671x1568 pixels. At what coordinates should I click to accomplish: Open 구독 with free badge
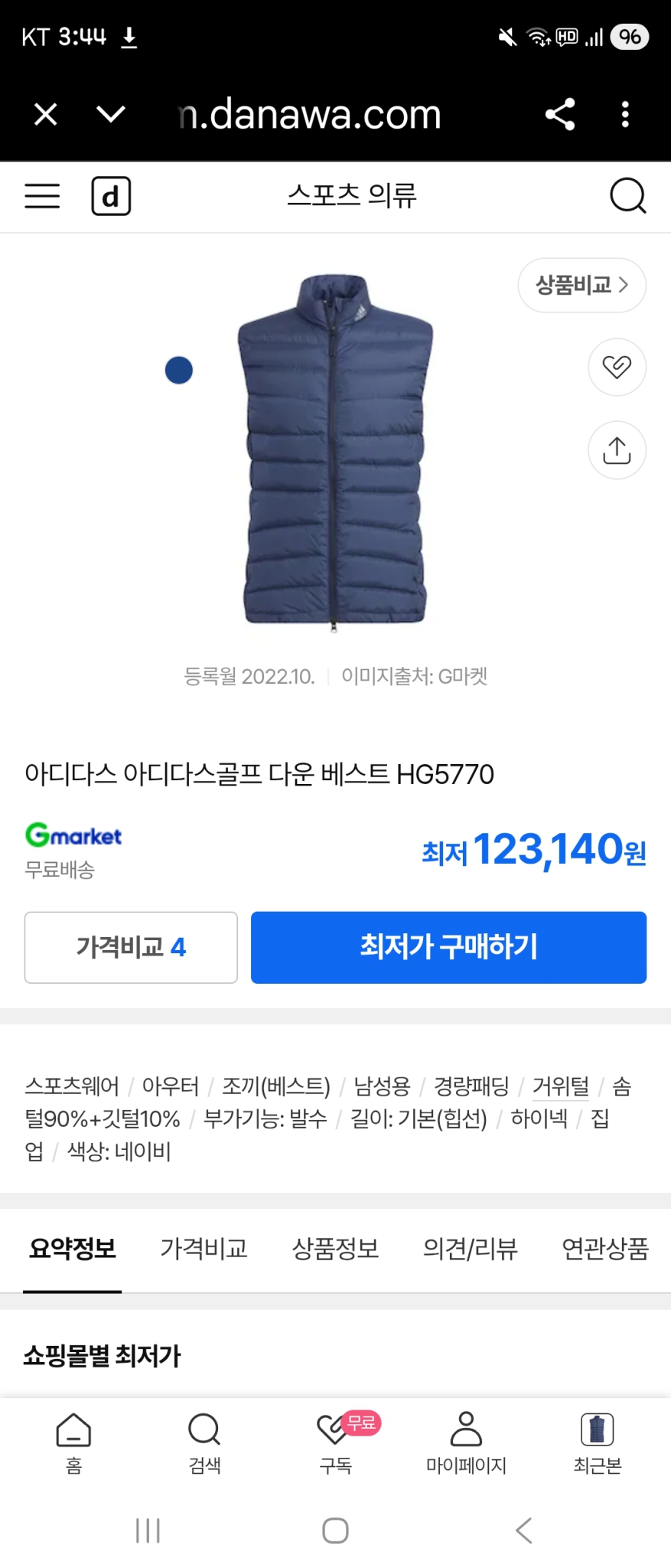(x=334, y=1439)
